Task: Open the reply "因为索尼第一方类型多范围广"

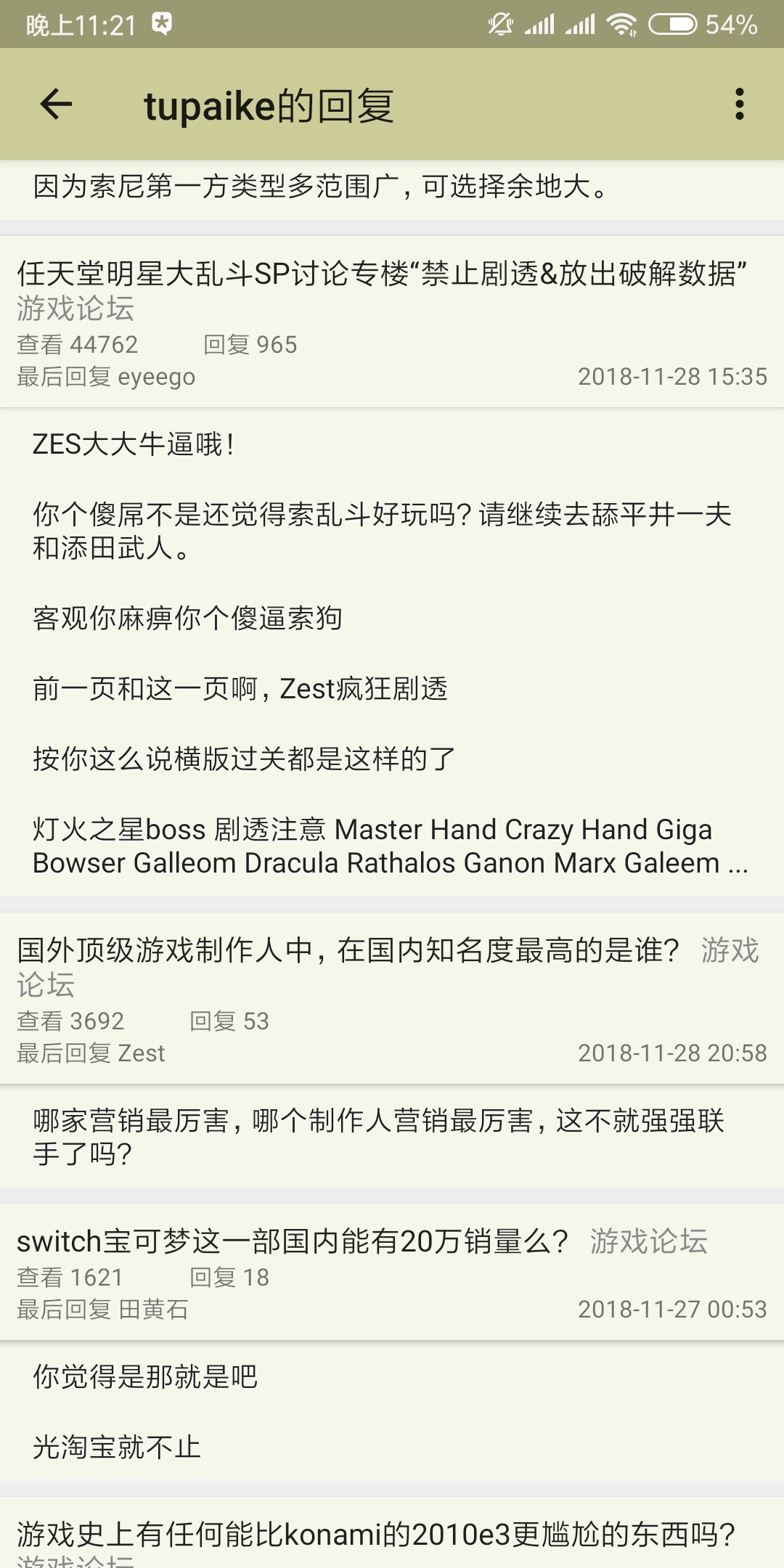Action: click(319, 187)
